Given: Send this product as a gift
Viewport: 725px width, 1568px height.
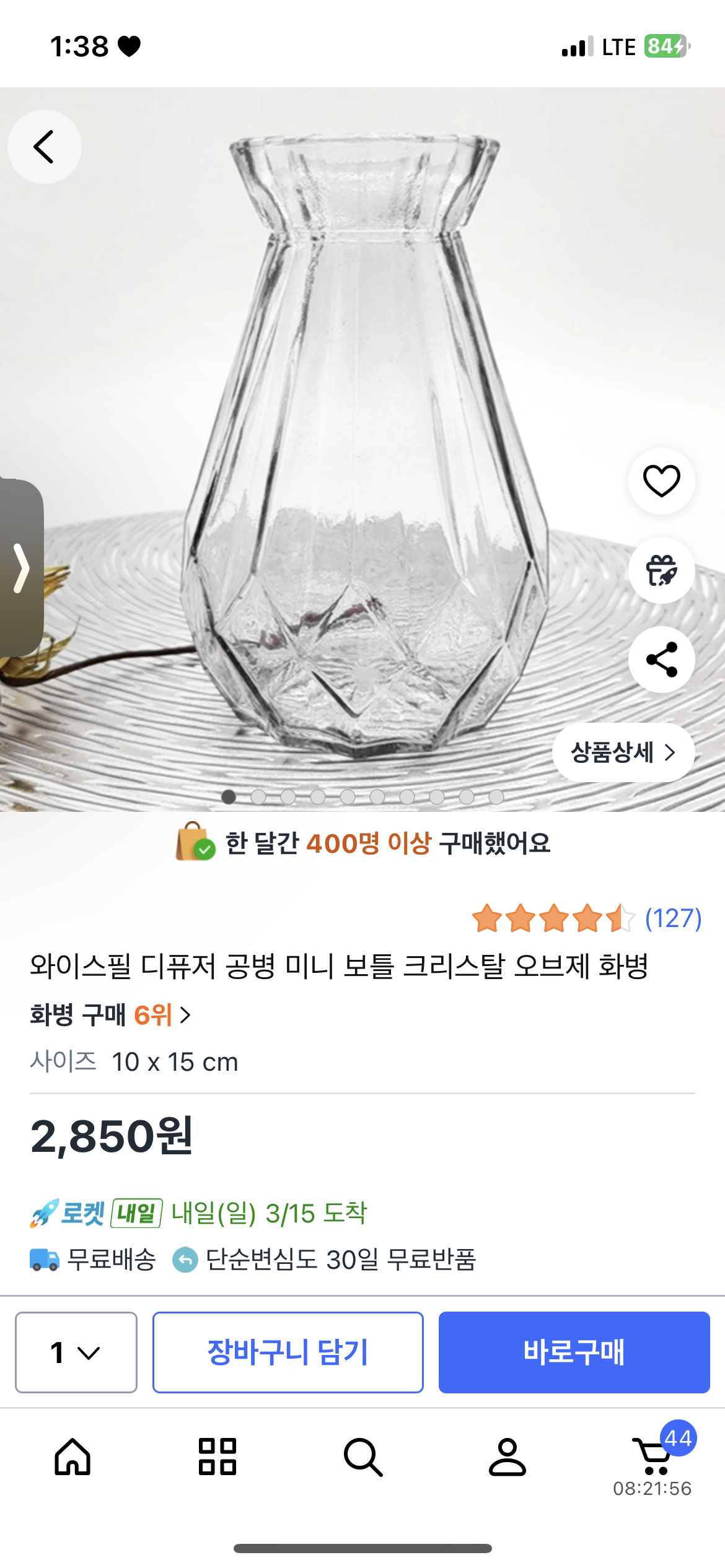Looking at the screenshot, I should point(661,570).
